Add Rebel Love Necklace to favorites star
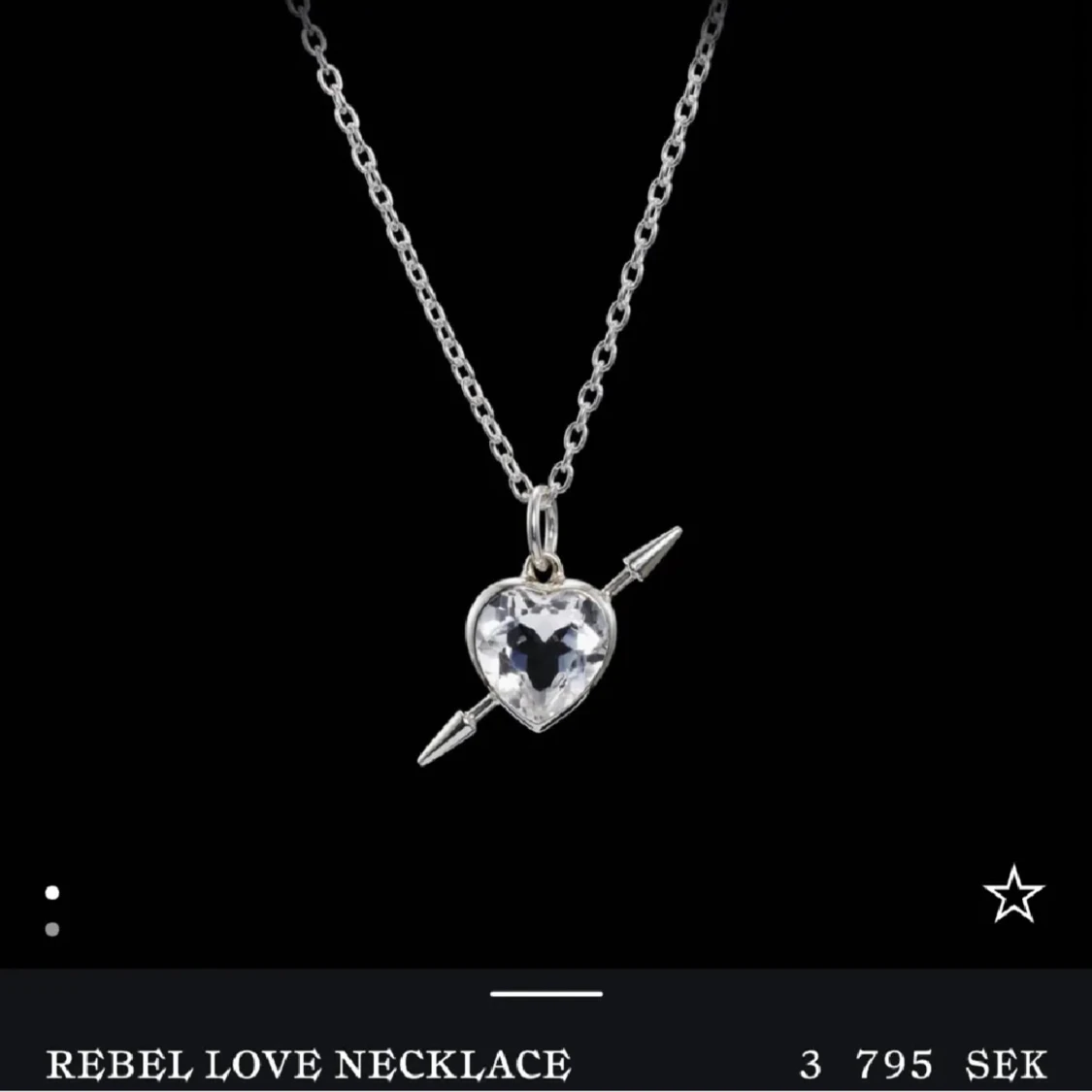 pos(1012,894)
